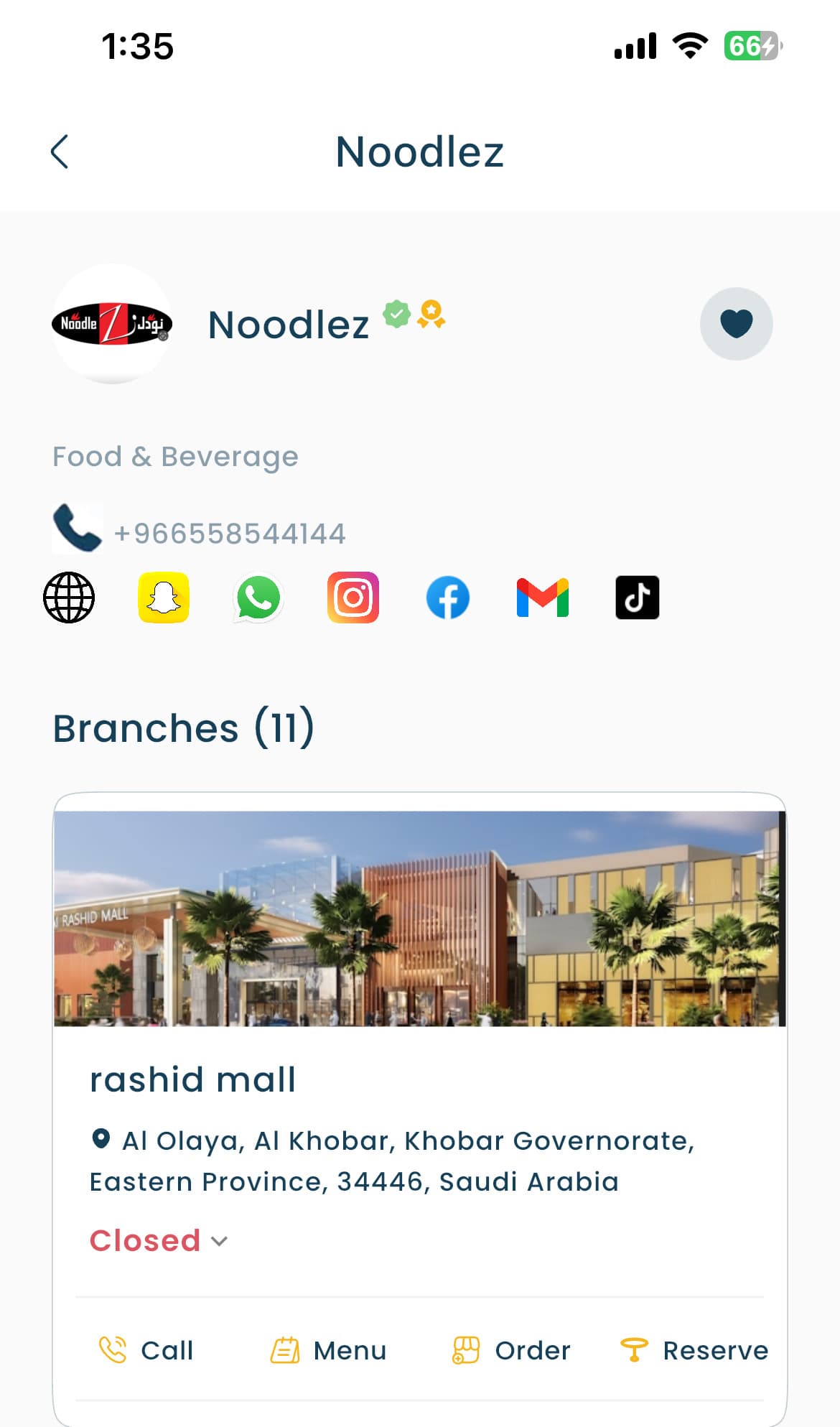Open the rashid mall Menu
840x1427 pixels.
pos(329,1350)
